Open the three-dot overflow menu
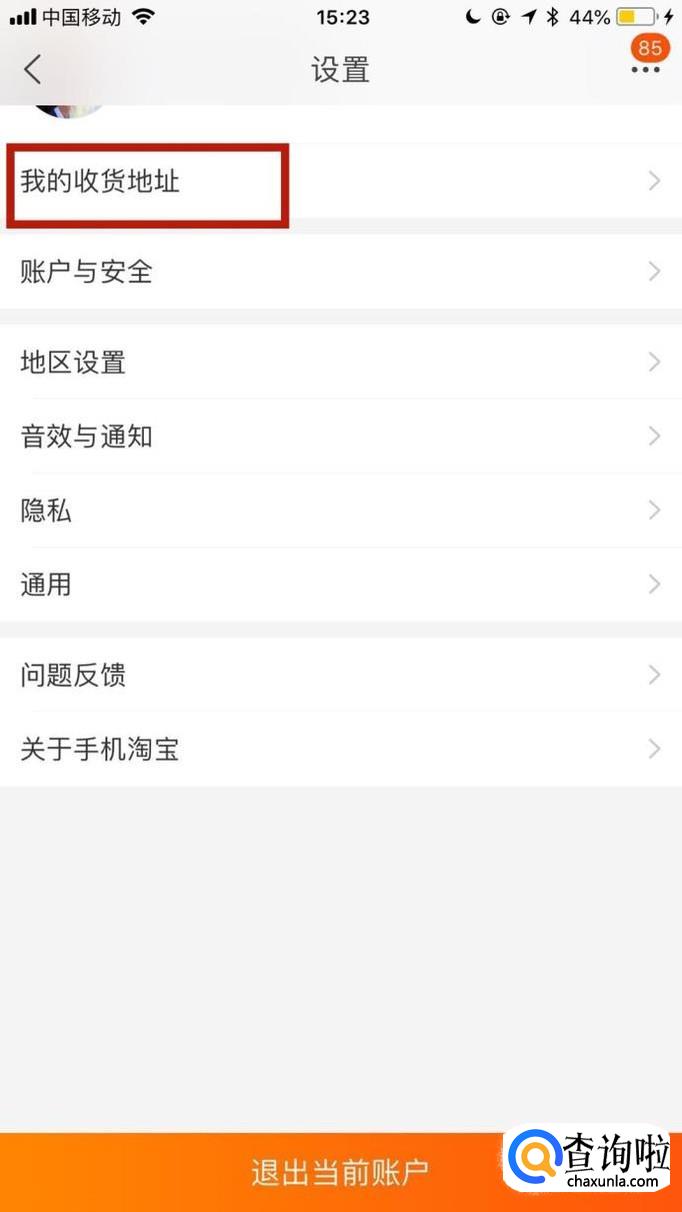This screenshot has width=682, height=1212. [x=645, y=70]
